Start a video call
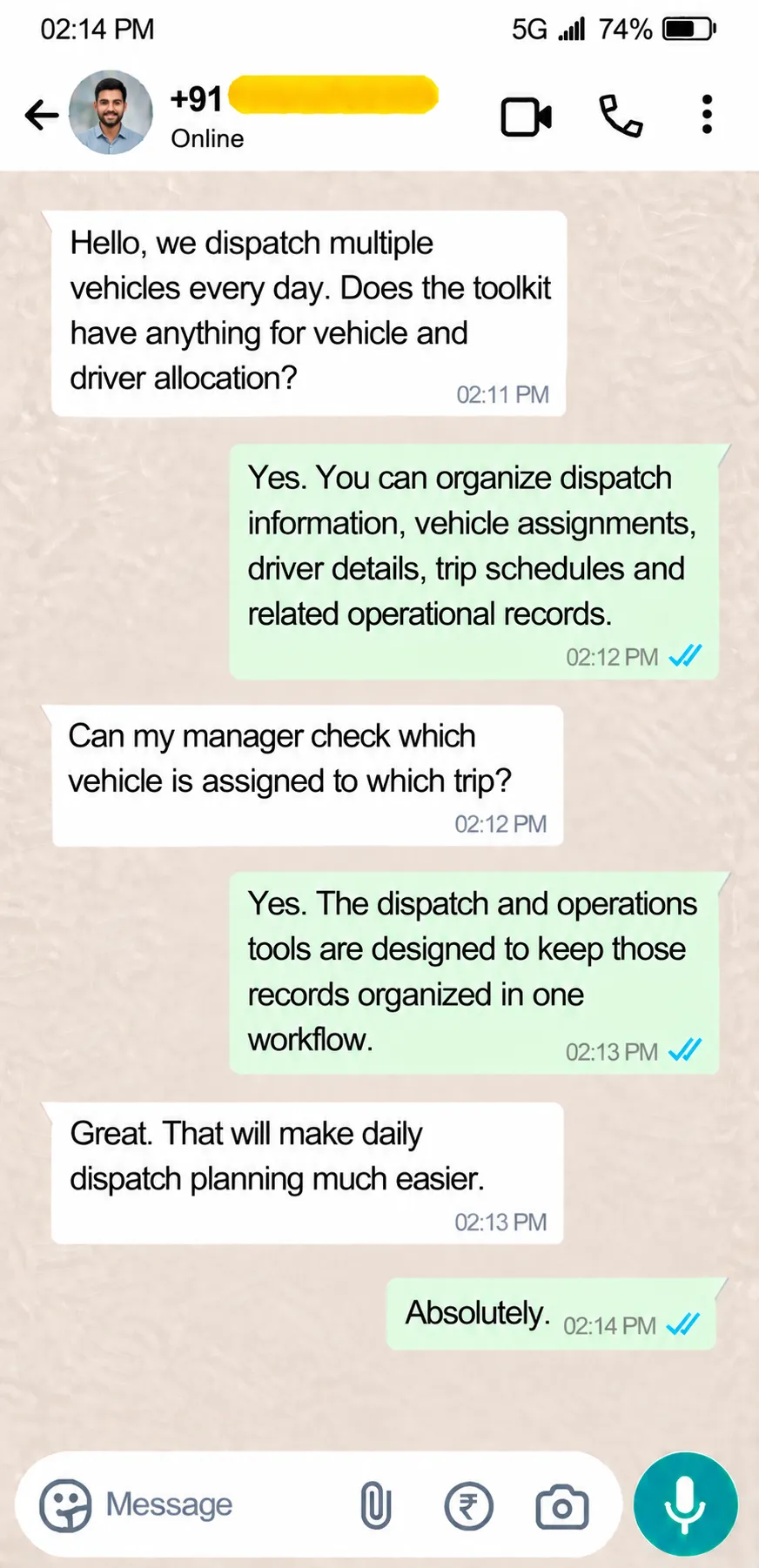This screenshot has width=759, height=1568. pos(526,117)
